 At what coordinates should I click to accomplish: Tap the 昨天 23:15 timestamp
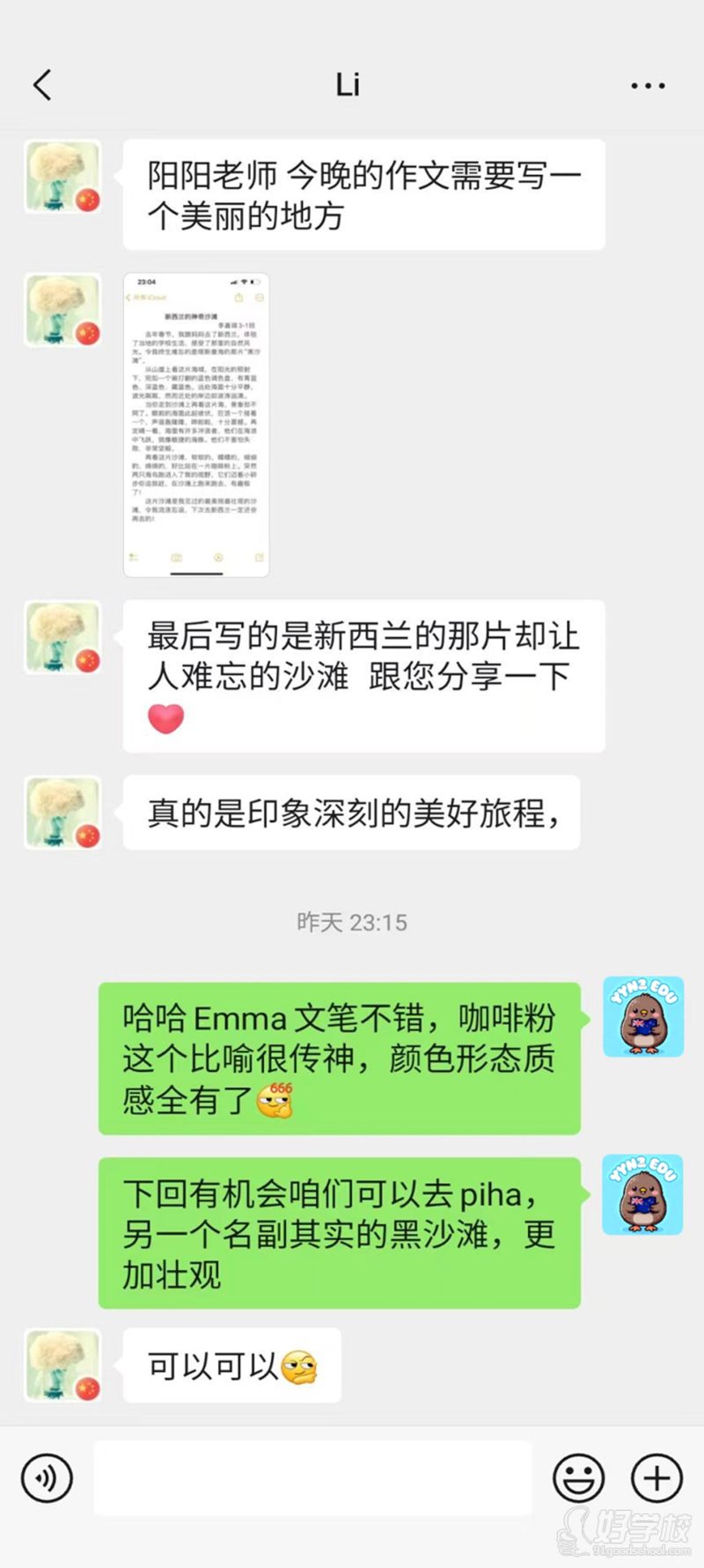point(351,923)
